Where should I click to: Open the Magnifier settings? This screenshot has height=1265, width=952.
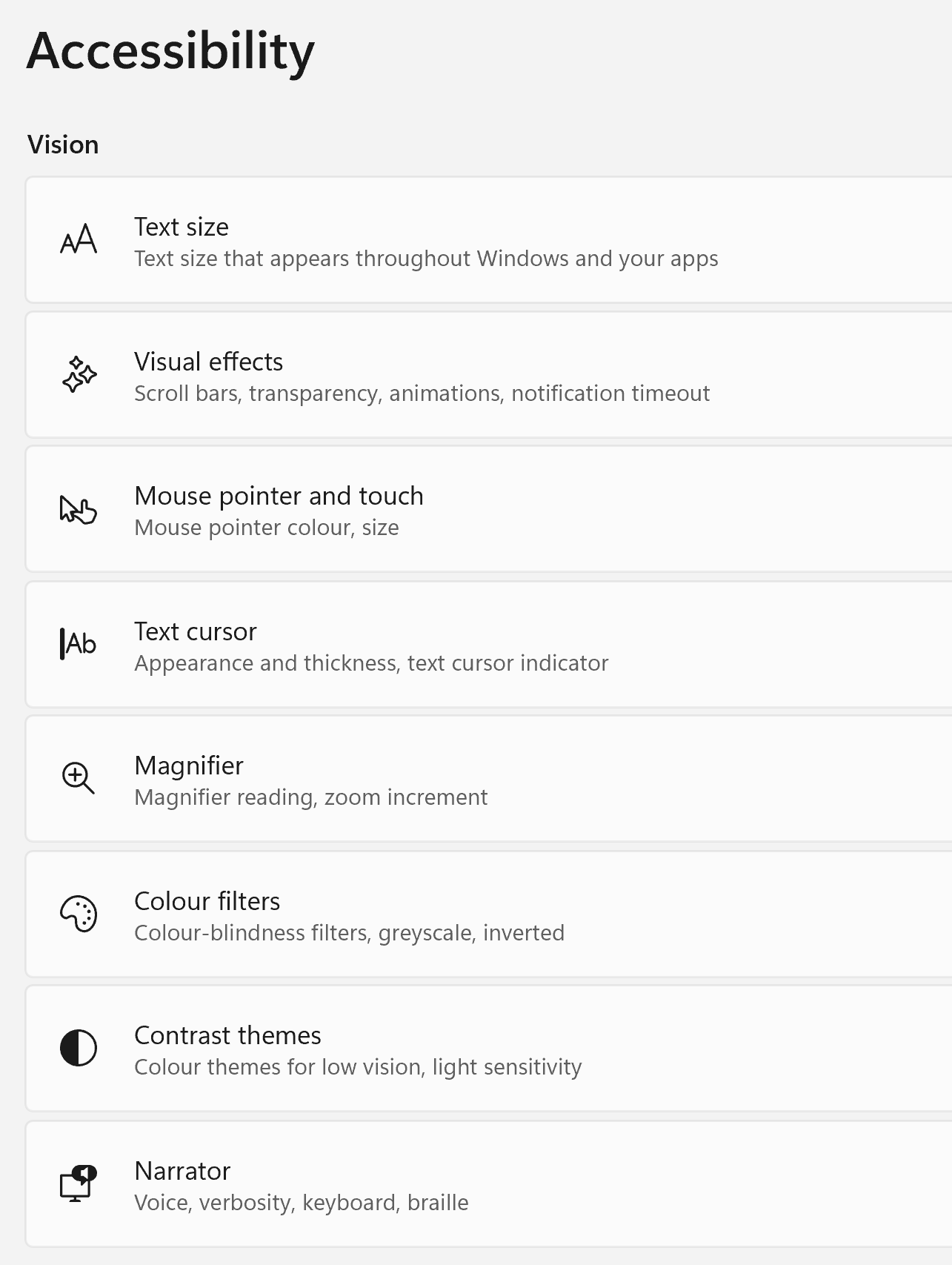coord(310,780)
